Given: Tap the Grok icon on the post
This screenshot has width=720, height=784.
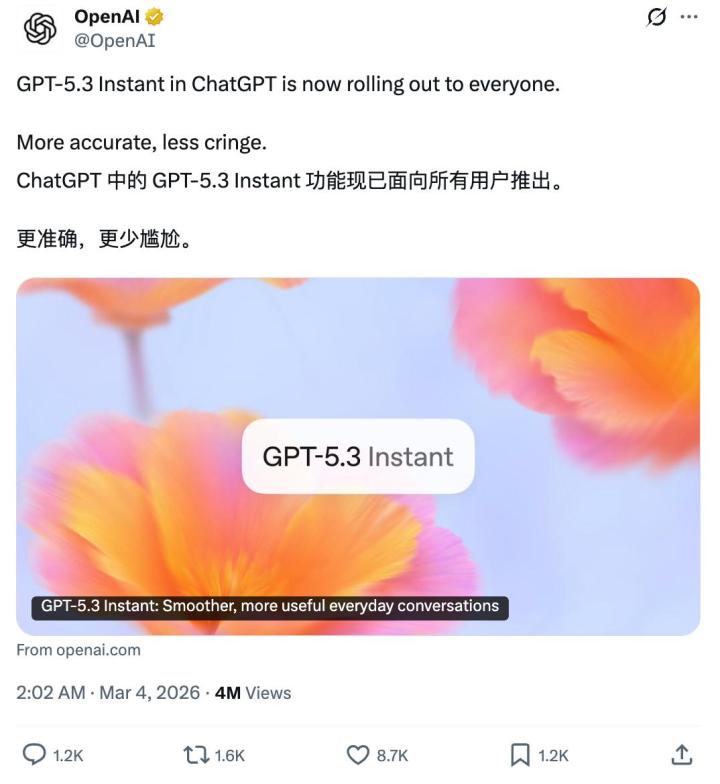Looking at the screenshot, I should [658, 17].
